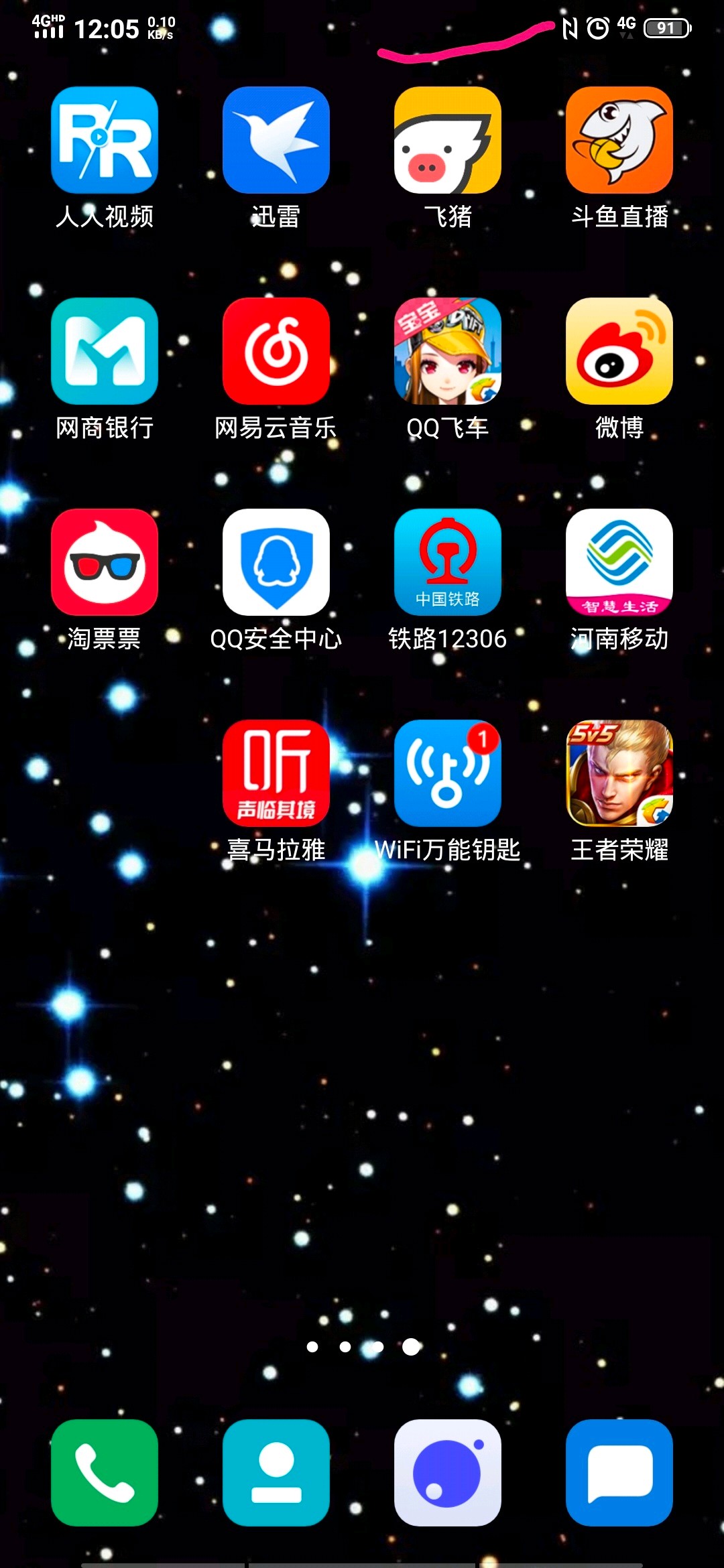Image resolution: width=724 pixels, height=1568 pixels.
Task: Open the QQ飞车 game
Action: (x=448, y=351)
